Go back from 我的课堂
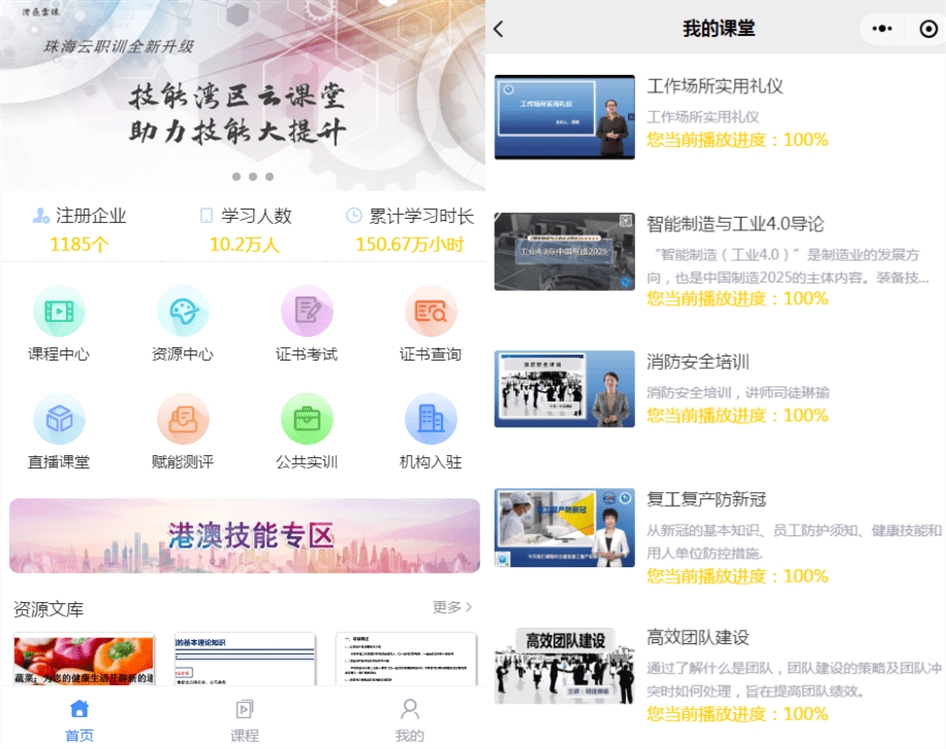 pyautogui.click(x=499, y=29)
